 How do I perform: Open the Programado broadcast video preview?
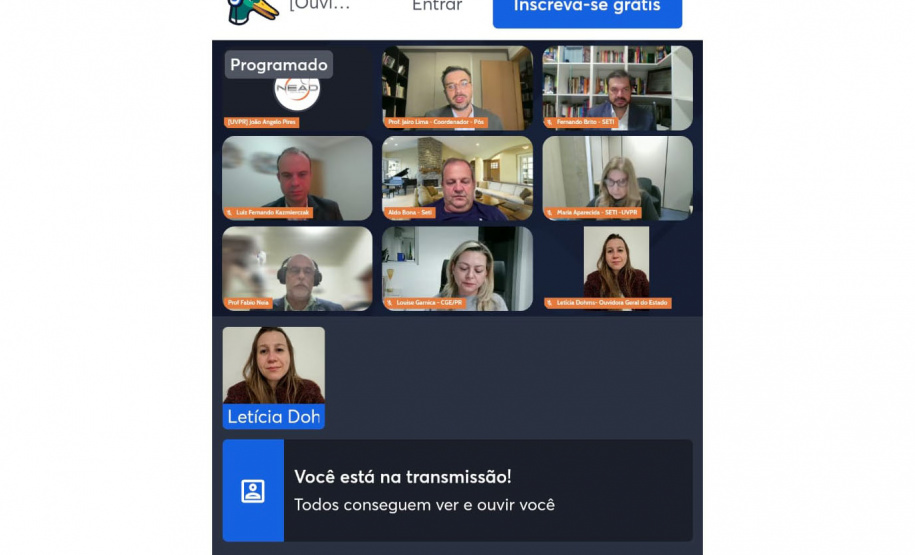pyautogui.click(x=457, y=178)
